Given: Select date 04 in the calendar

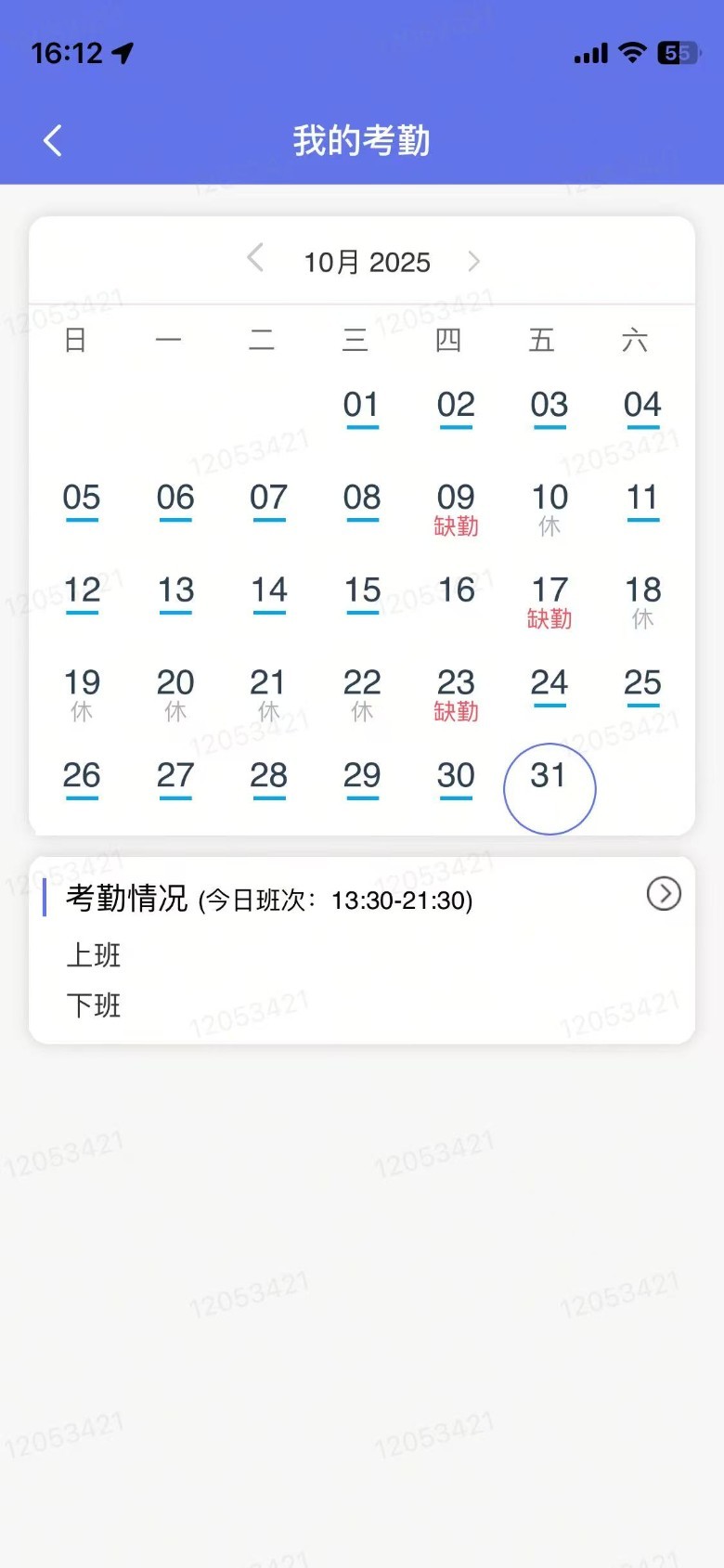Looking at the screenshot, I should click(x=642, y=407).
